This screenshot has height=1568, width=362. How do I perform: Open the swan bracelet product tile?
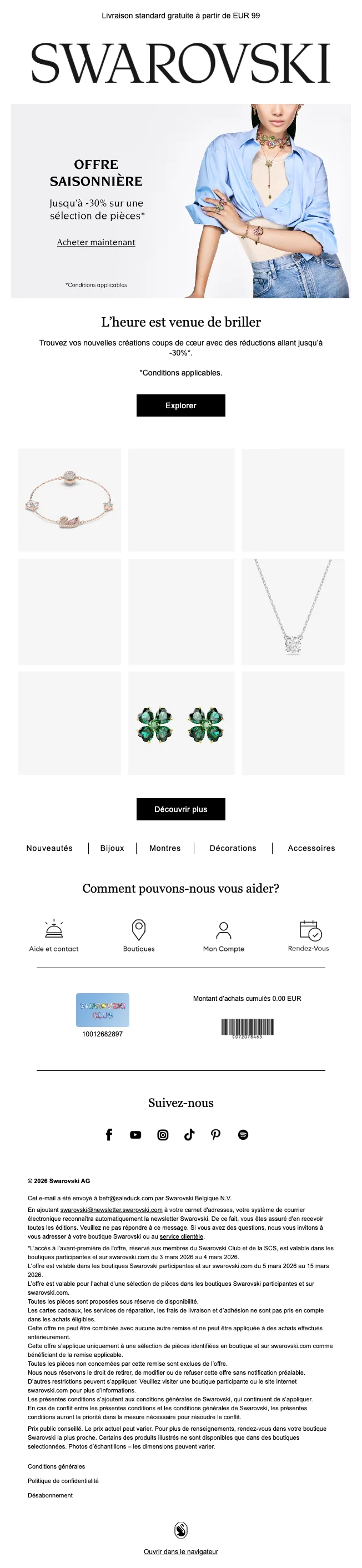click(x=69, y=500)
